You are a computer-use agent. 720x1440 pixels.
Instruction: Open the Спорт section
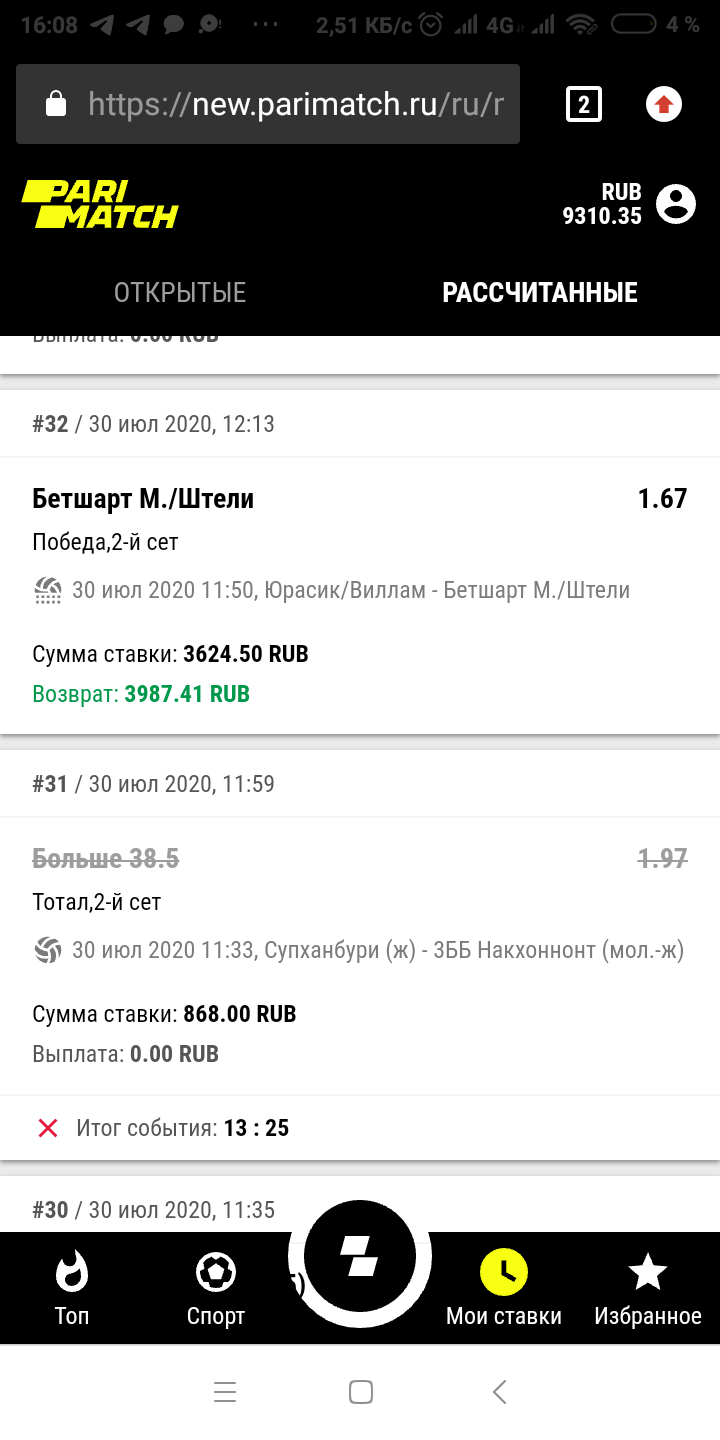click(216, 1288)
